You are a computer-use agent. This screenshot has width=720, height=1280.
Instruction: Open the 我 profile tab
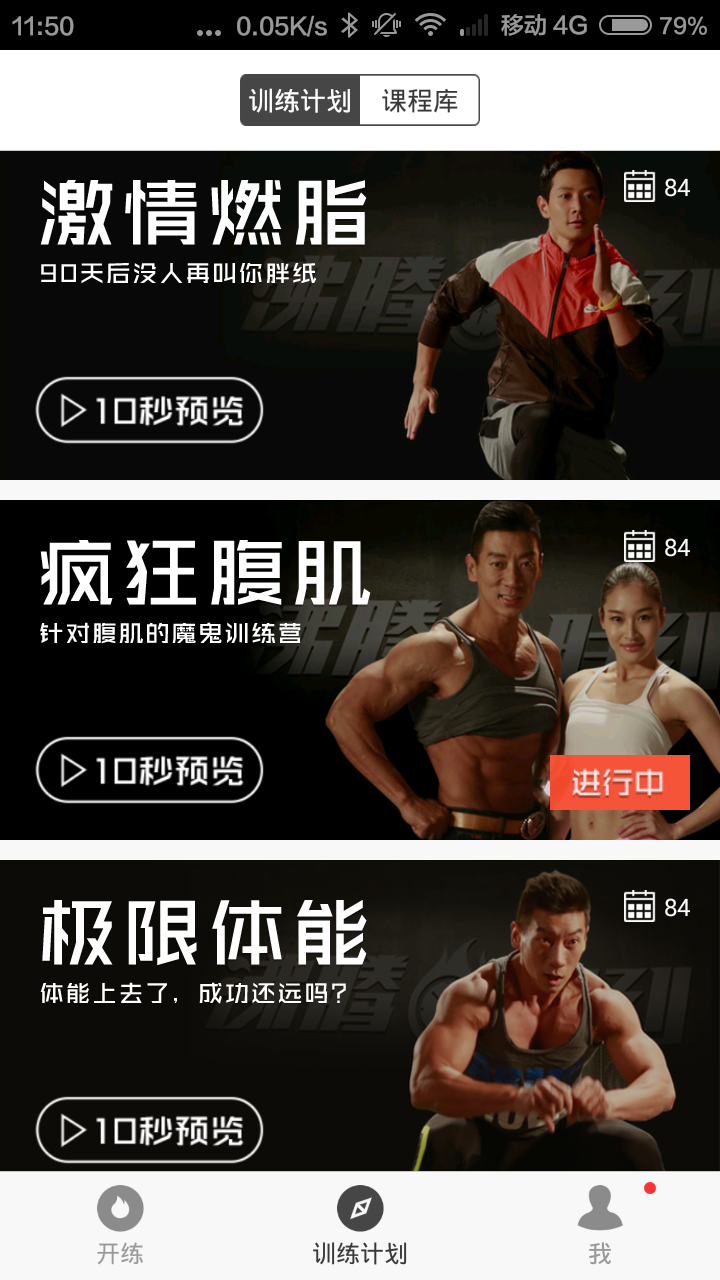(600, 1226)
